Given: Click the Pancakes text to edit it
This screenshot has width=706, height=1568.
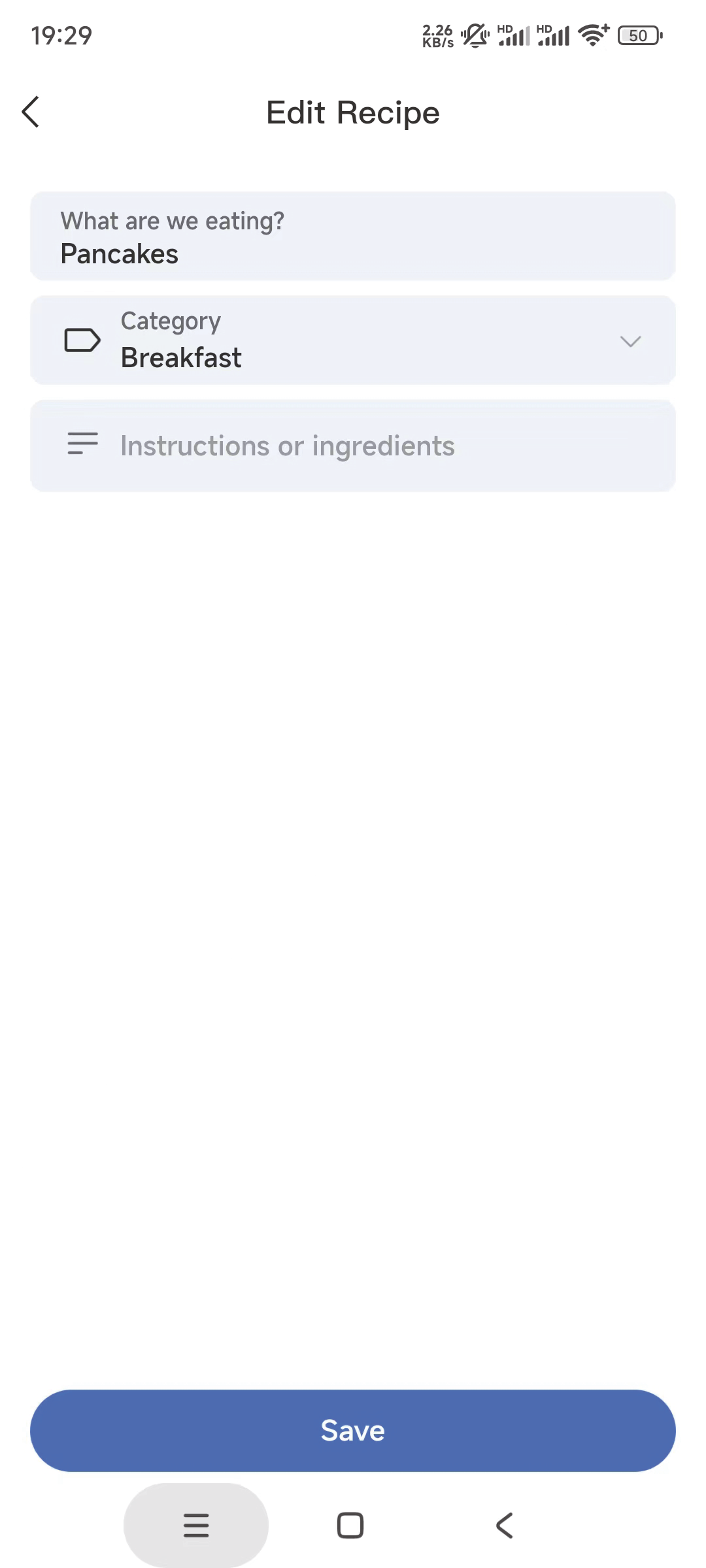Looking at the screenshot, I should [119, 254].
